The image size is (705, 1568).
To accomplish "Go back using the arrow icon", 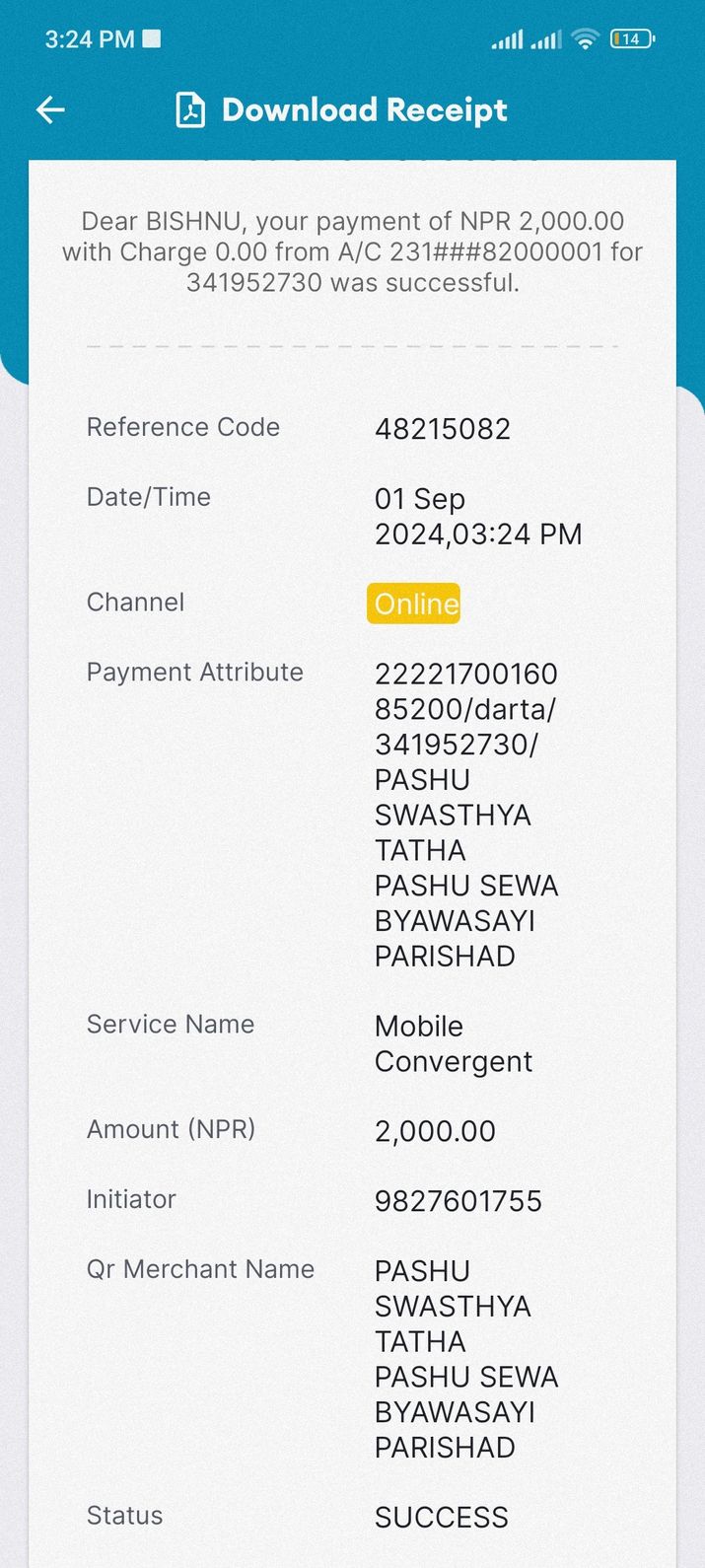I will (x=50, y=109).
